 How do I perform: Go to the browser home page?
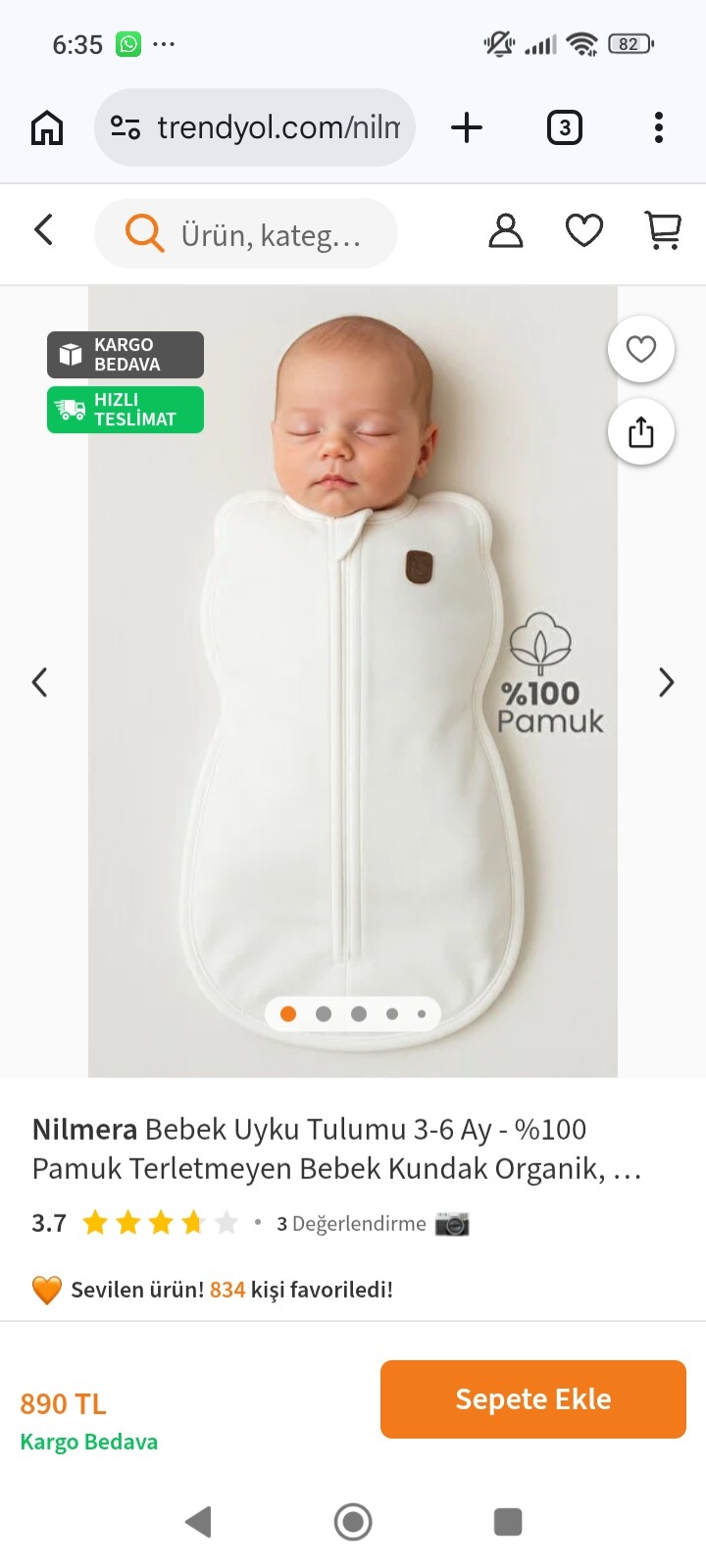(47, 127)
